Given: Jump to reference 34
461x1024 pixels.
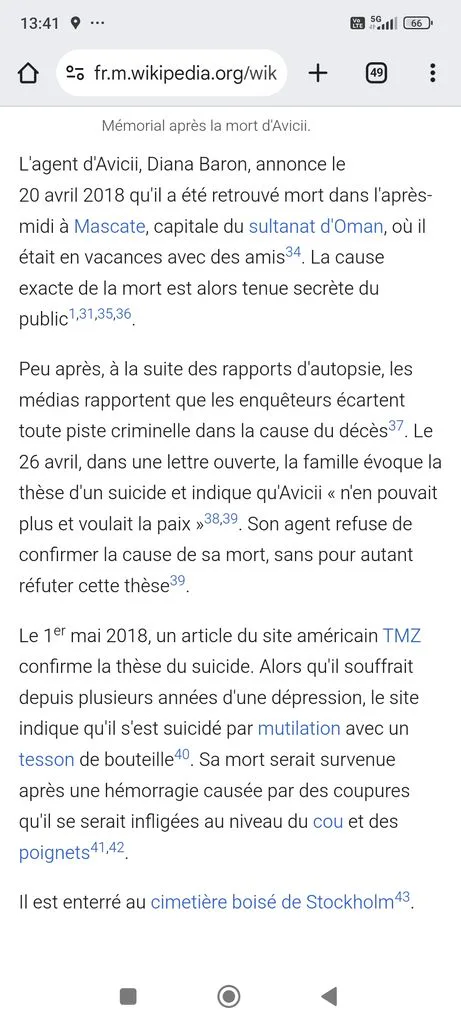Looking at the screenshot, I should (293, 253).
